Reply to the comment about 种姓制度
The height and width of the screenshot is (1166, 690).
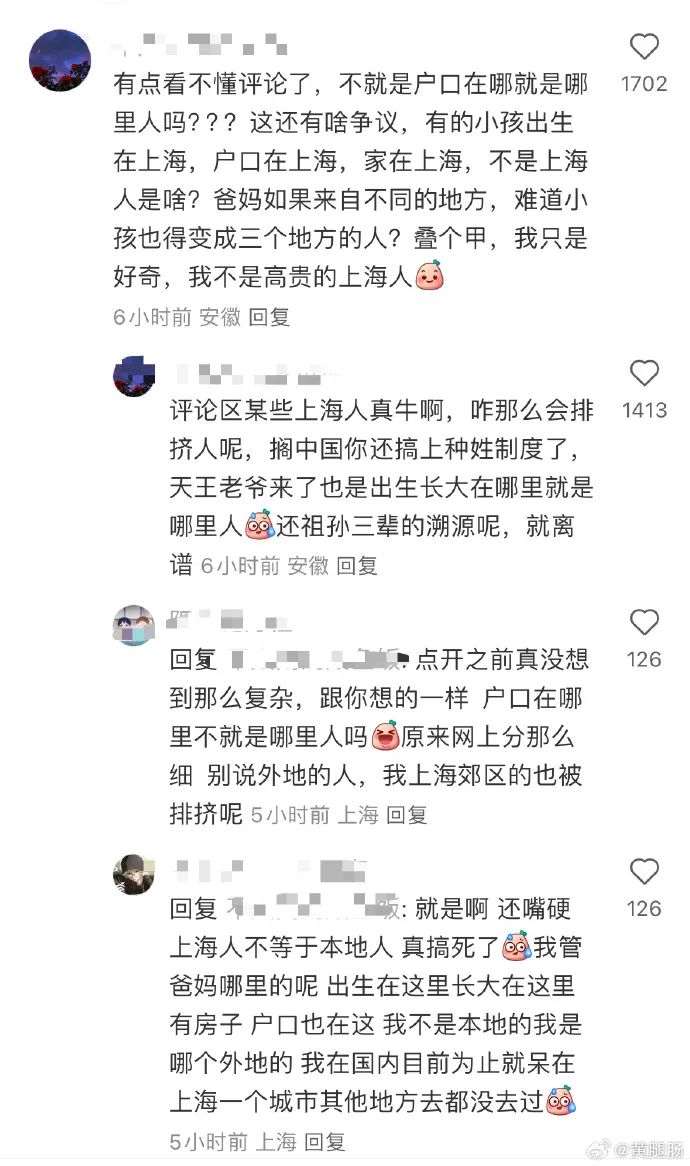[x=356, y=566]
